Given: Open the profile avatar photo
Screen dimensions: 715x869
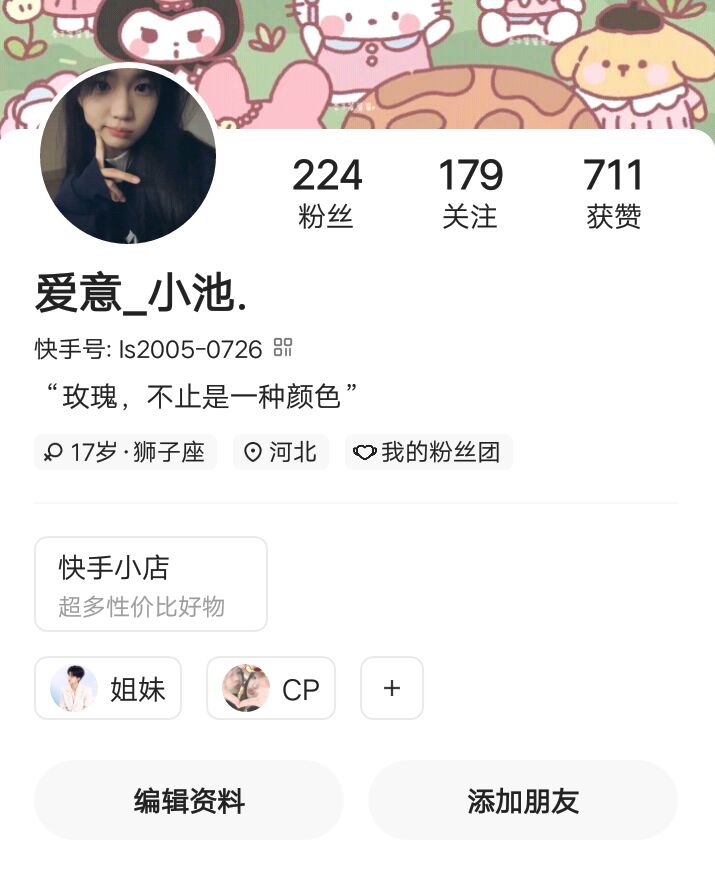Looking at the screenshot, I should (128, 156).
